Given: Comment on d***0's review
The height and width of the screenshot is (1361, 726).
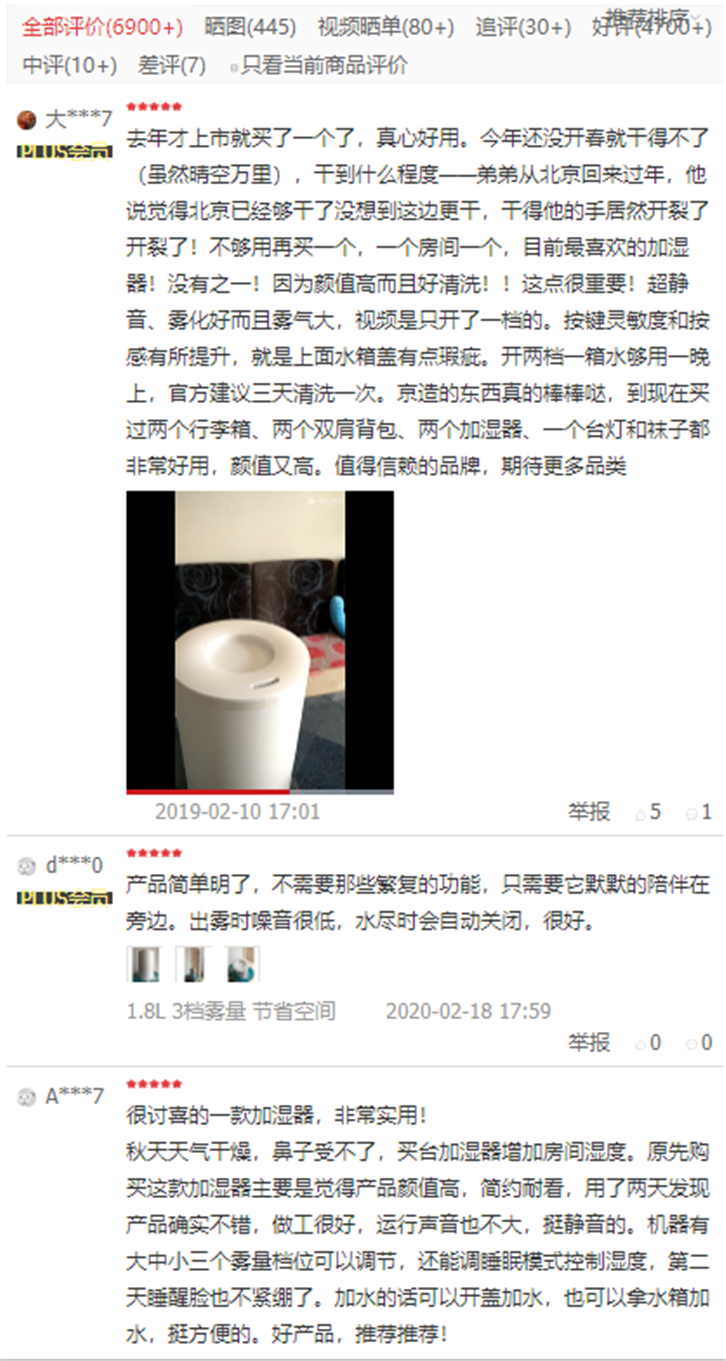Looking at the screenshot, I should (698, 1043).
